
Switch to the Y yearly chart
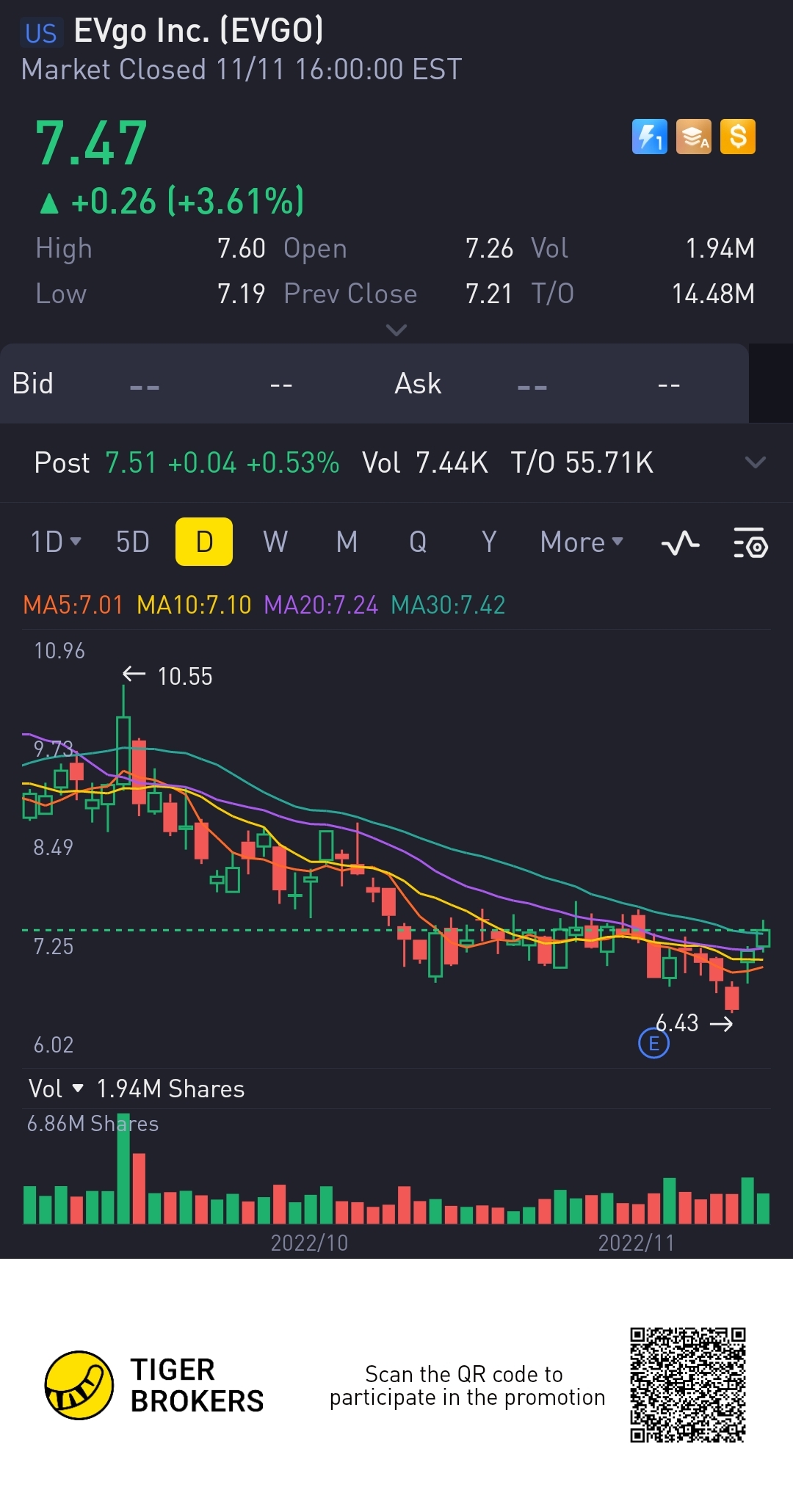tap(489, 542)
